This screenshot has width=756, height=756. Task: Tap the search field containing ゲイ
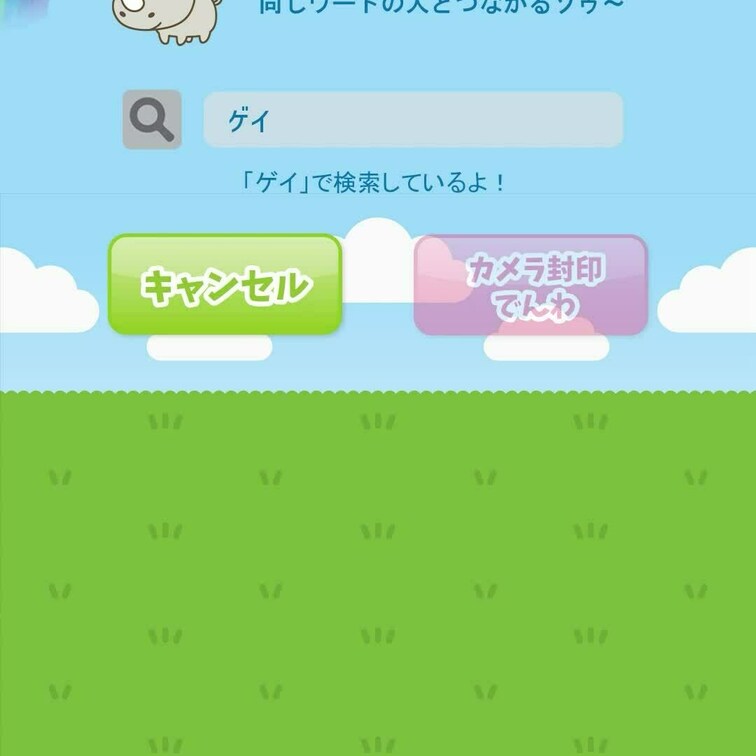[413, 120]
